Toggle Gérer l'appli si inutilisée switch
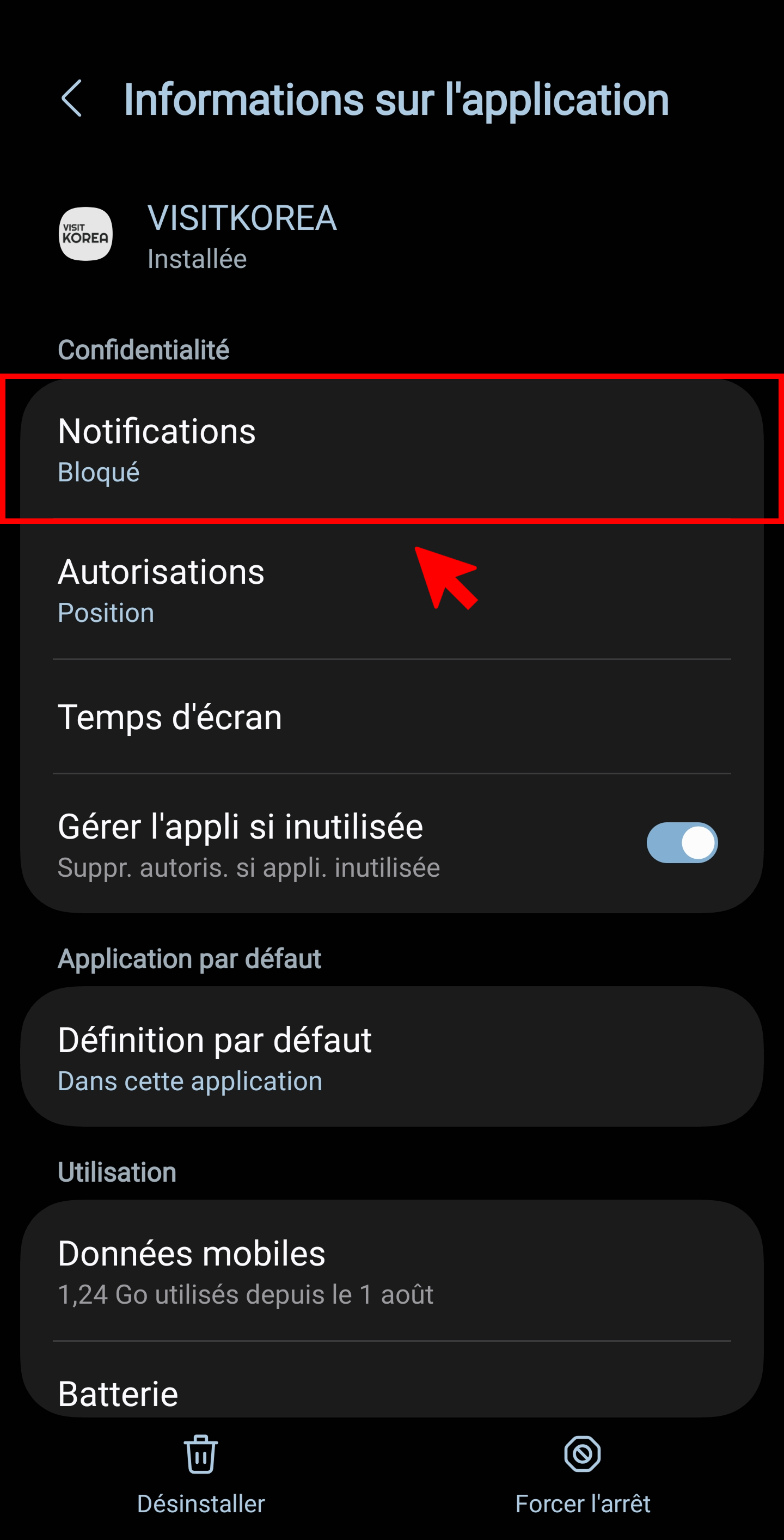Screen dimensions: 784x1540 pyautogui.click(x=681, y=842)
